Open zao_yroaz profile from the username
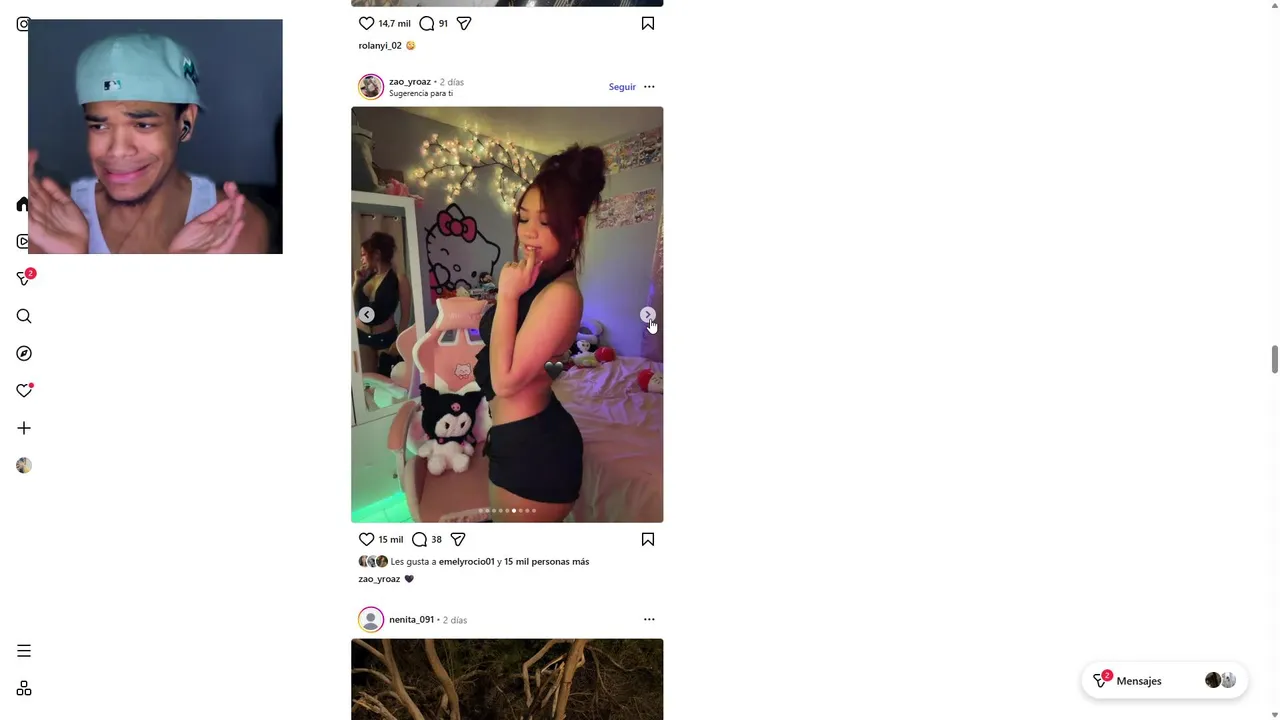 [410, 82]
